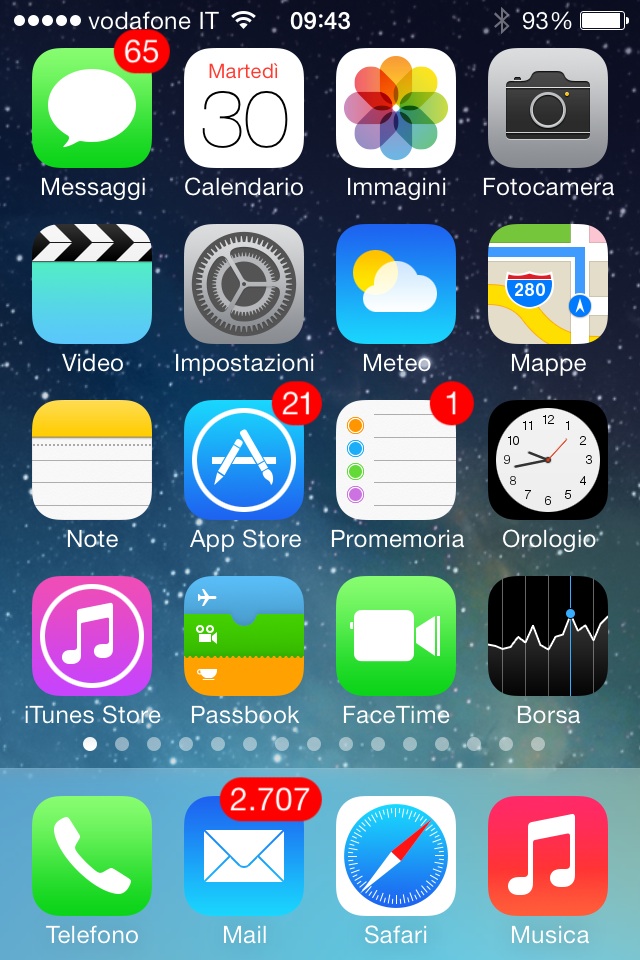Open Impostazioni settings

coord(244,284)
